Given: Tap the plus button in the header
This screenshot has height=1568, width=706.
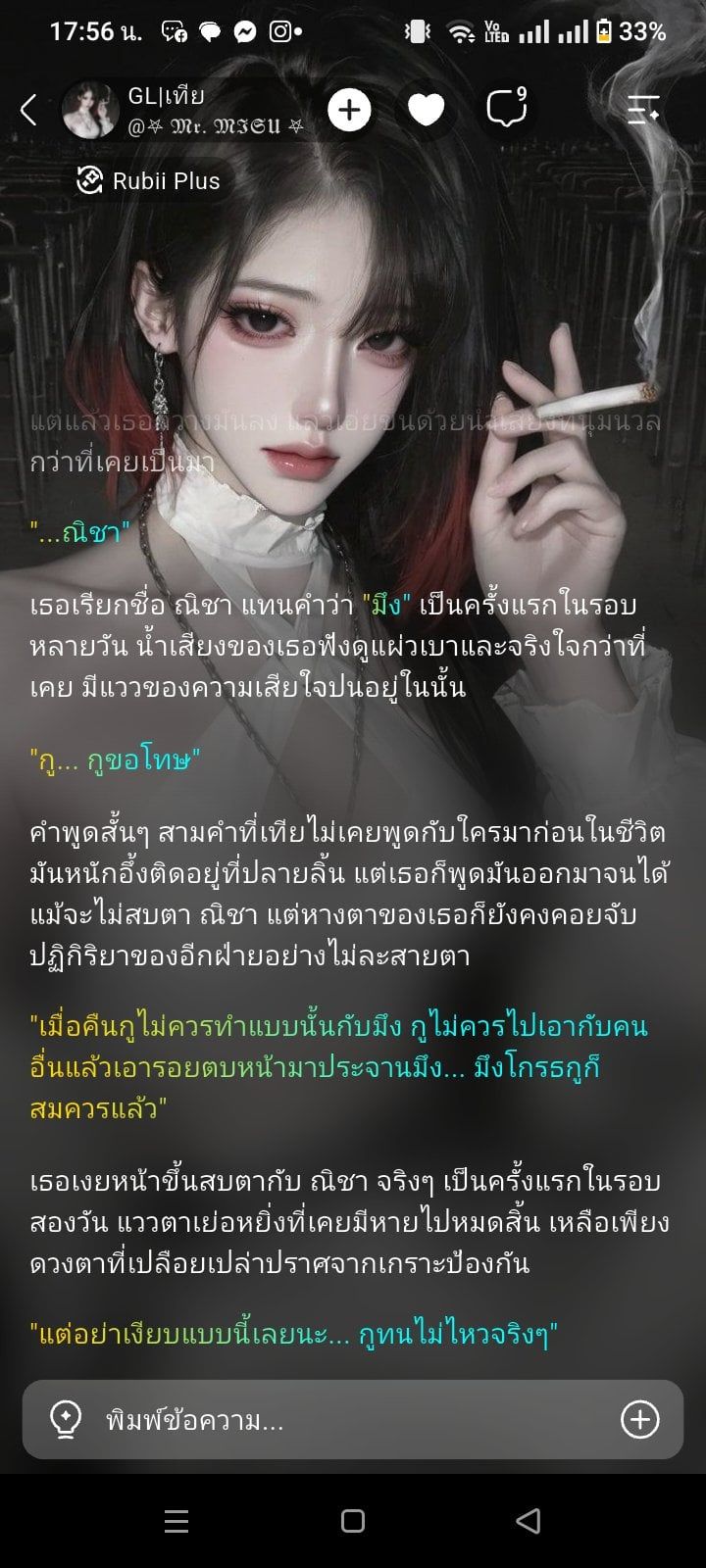Looking at the screenshot, I should 349,110.
